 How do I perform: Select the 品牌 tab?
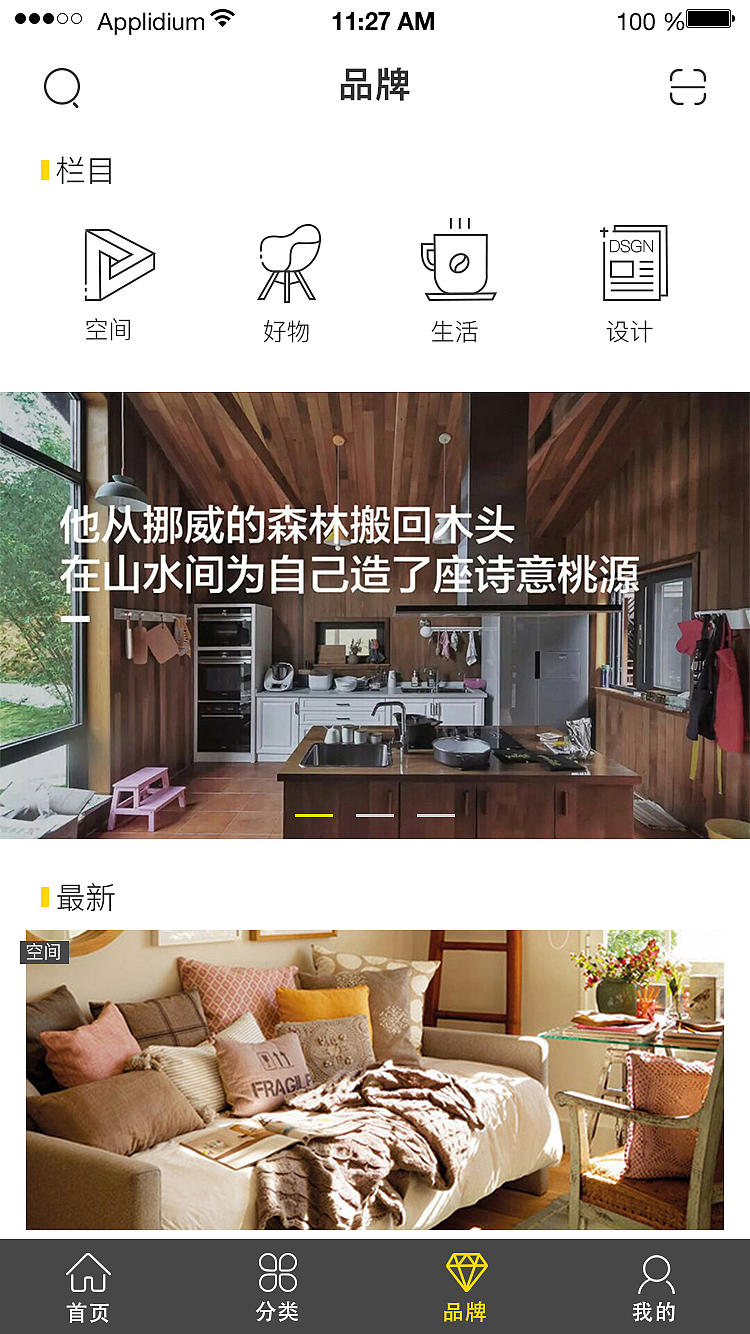(466, 1288)
